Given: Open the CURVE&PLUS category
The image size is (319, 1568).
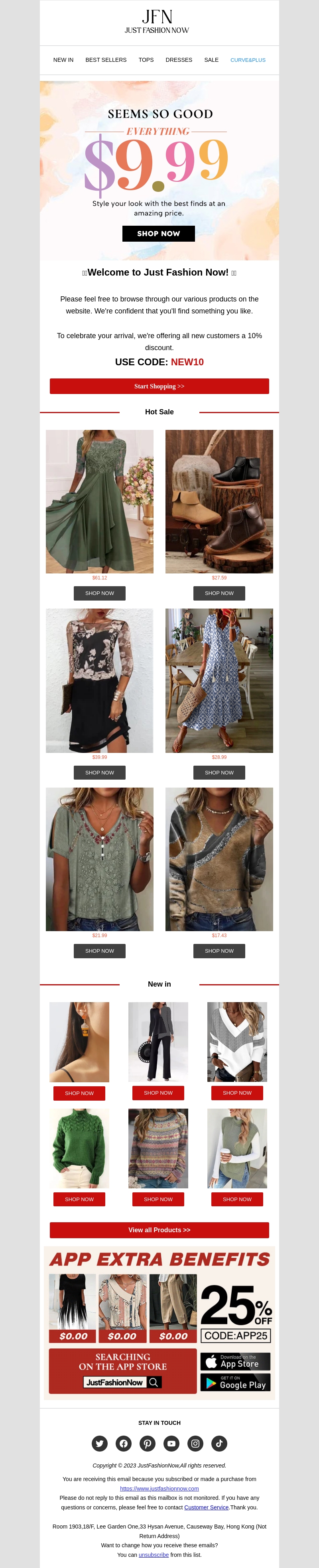Looking at the screenshot, I should pos(248,60).
